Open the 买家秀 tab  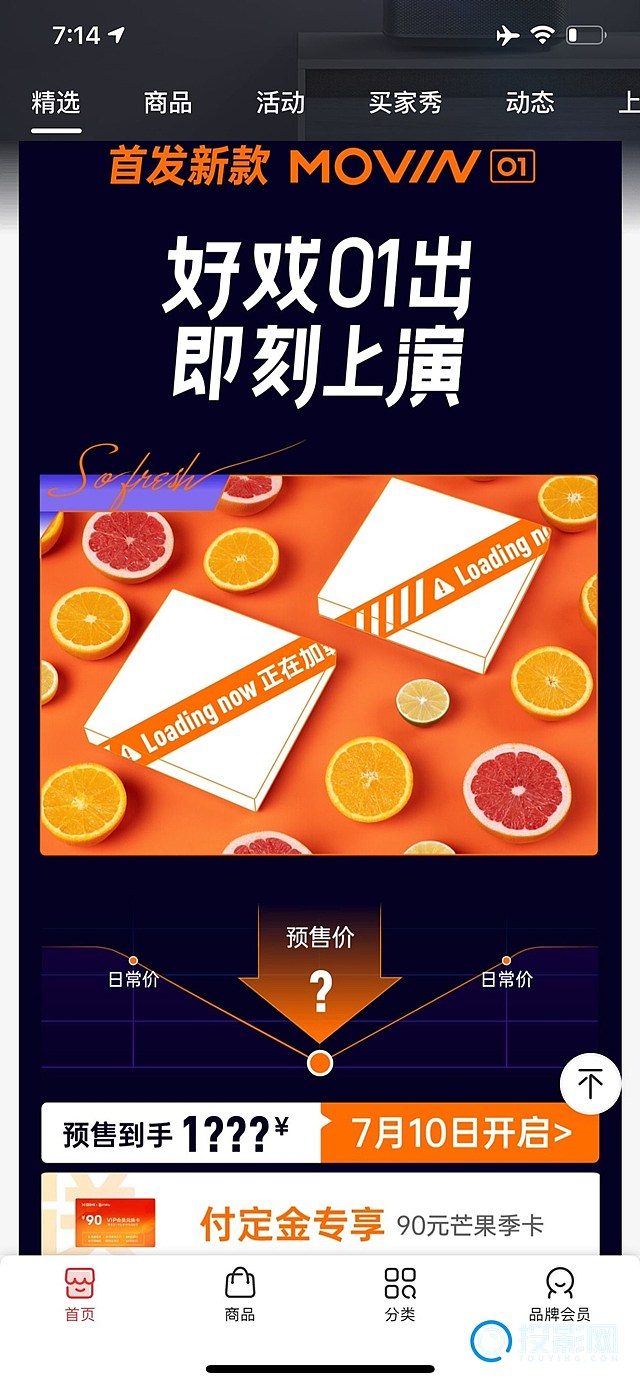point(405,102)
